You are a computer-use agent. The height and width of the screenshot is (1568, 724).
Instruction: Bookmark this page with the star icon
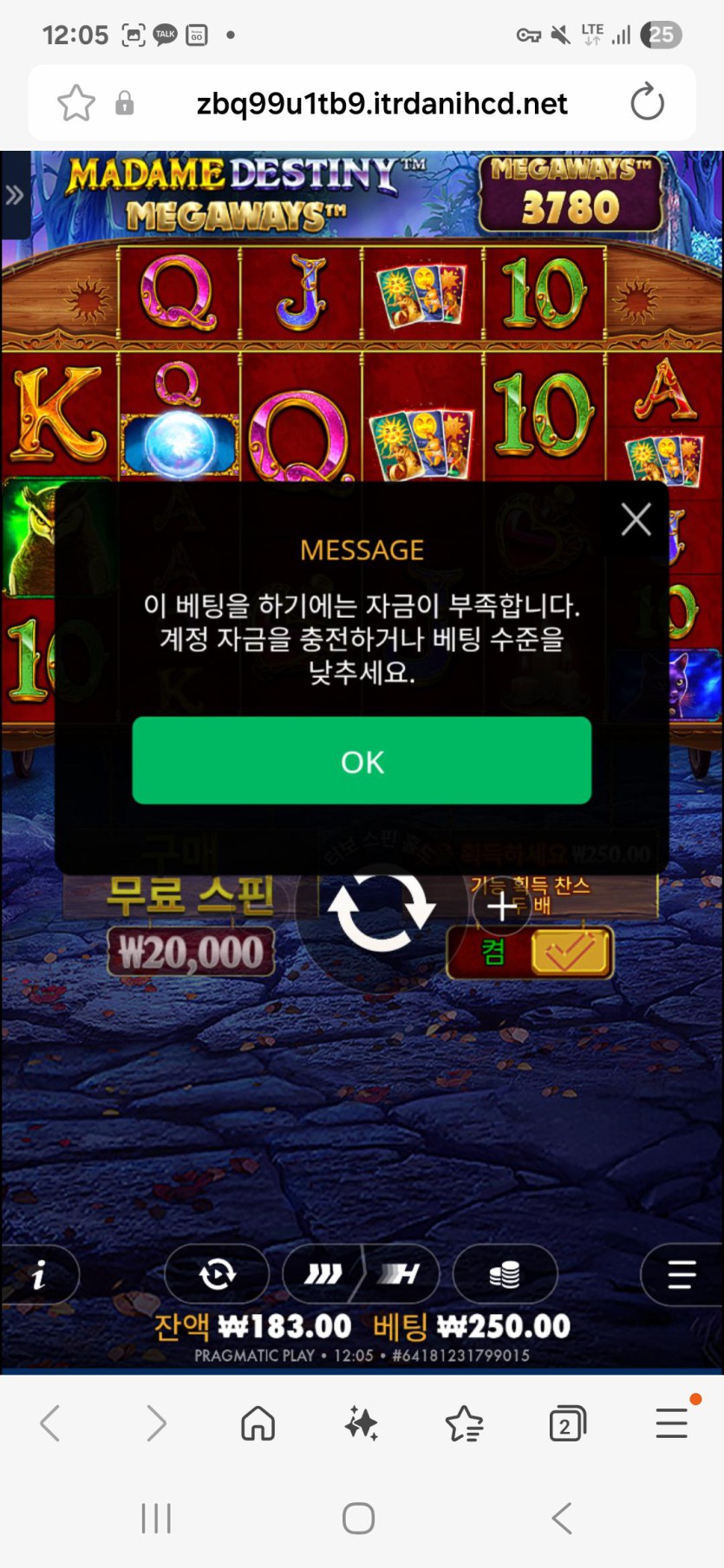tap(76, 104)
